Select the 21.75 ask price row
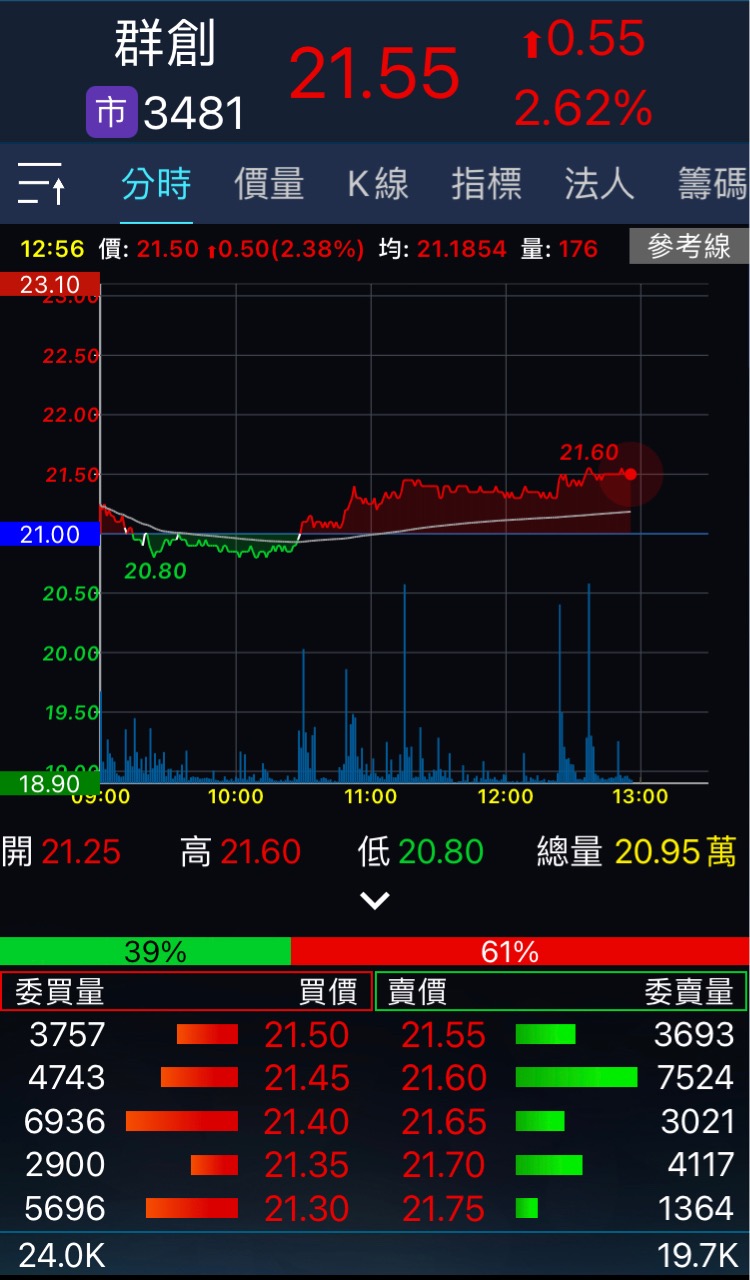Viewport: 750px width, 1280px height. pos(443,1209)
